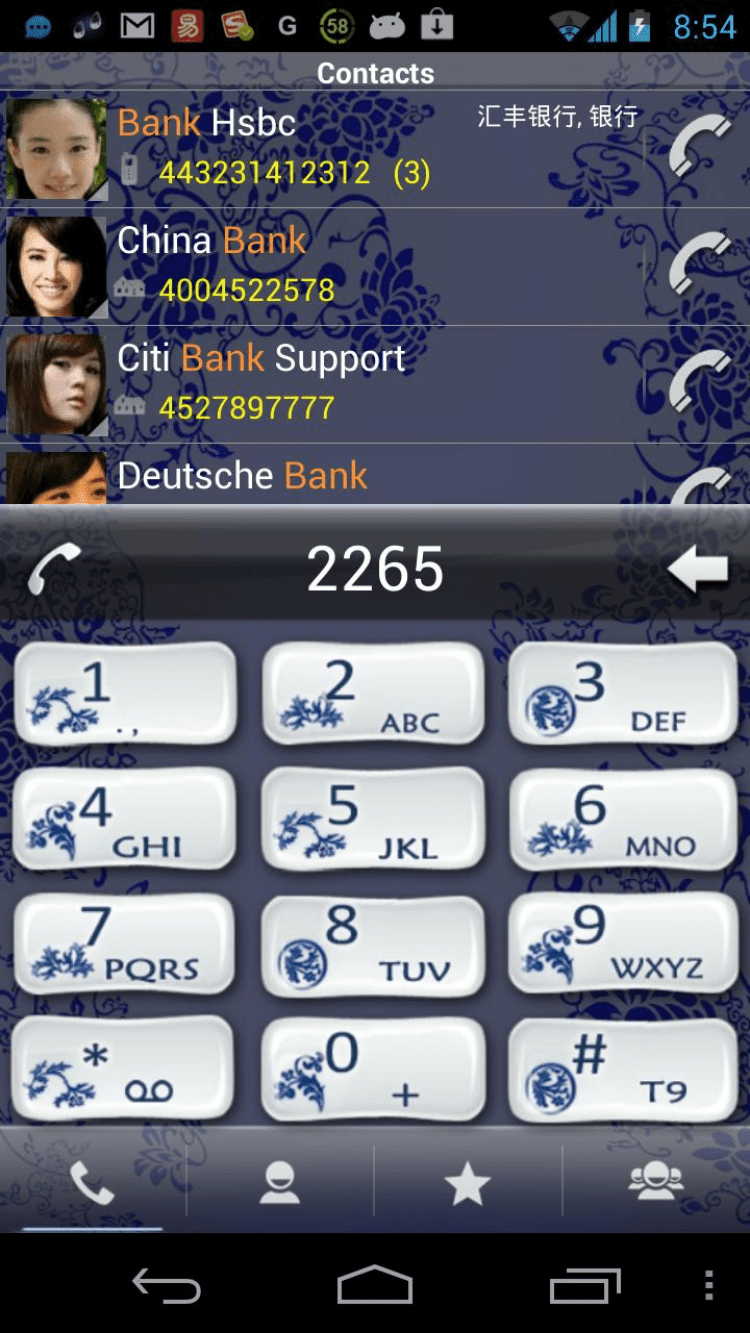Enter digit 2 ABC on the dialpad
This screenshot has width=750, height=1333.
373,694
